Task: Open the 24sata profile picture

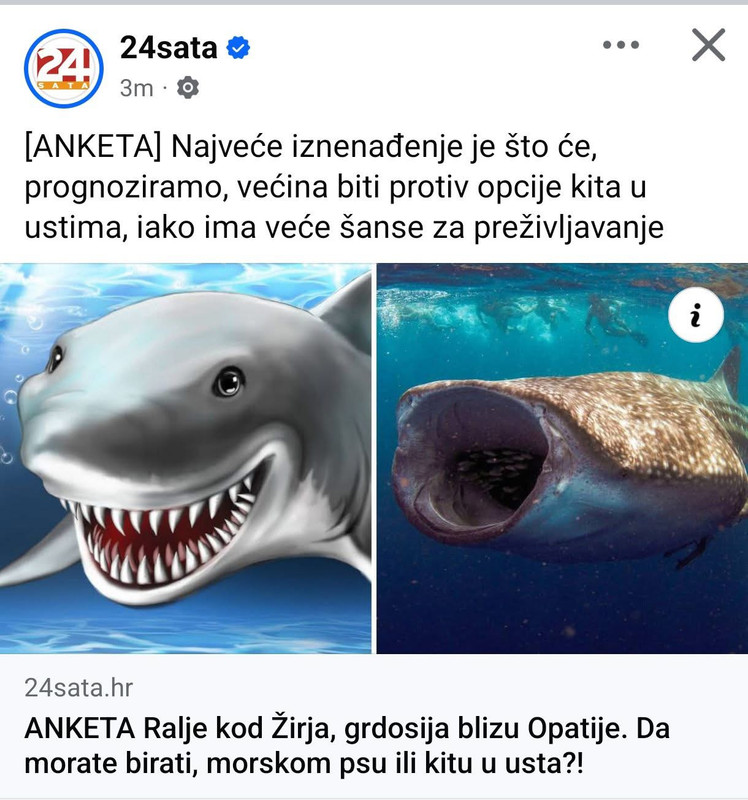Action: (63, 68)
